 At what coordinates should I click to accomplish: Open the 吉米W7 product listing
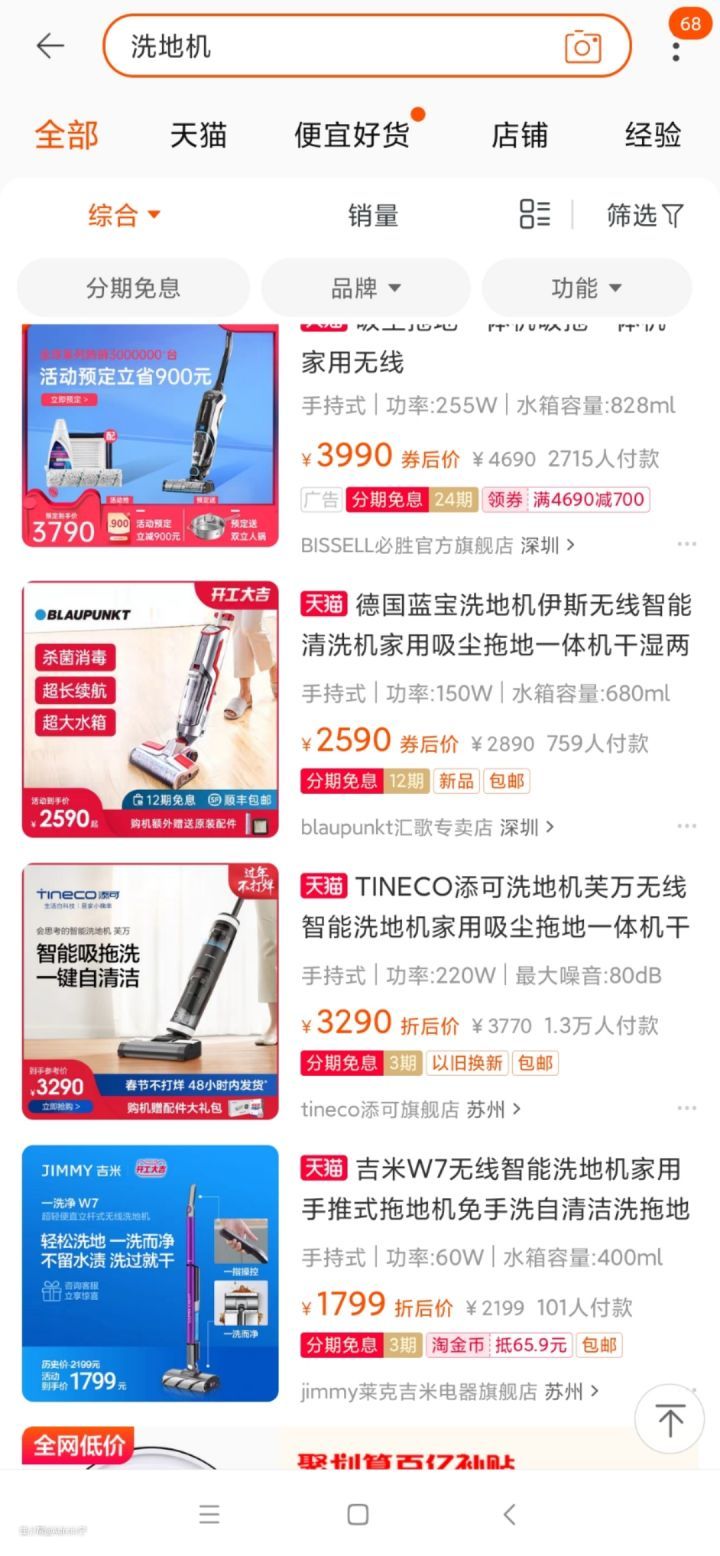point(495,1189)
